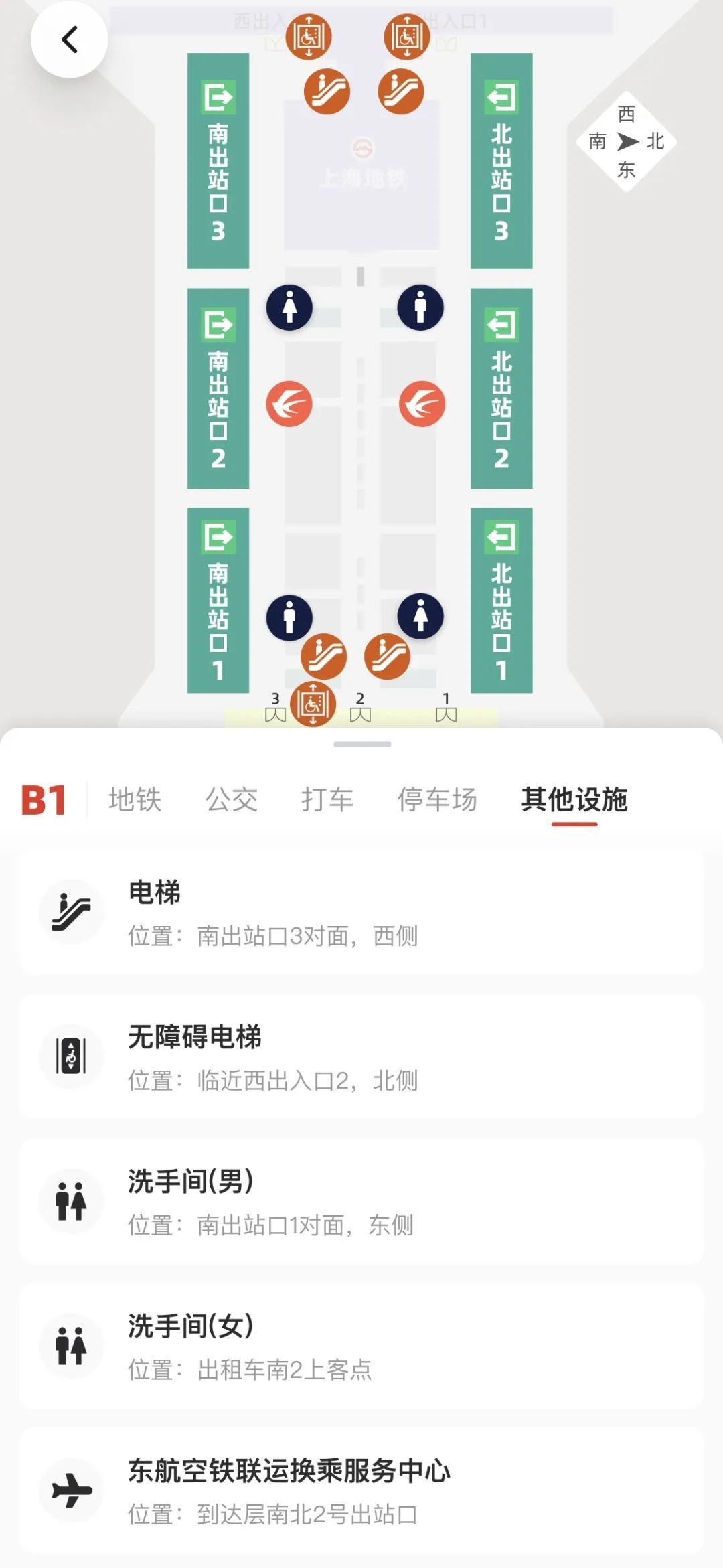Tap the bottom sheet drag handle
The width and height of the screenshot is (723, 1568).
coord(362,744)
